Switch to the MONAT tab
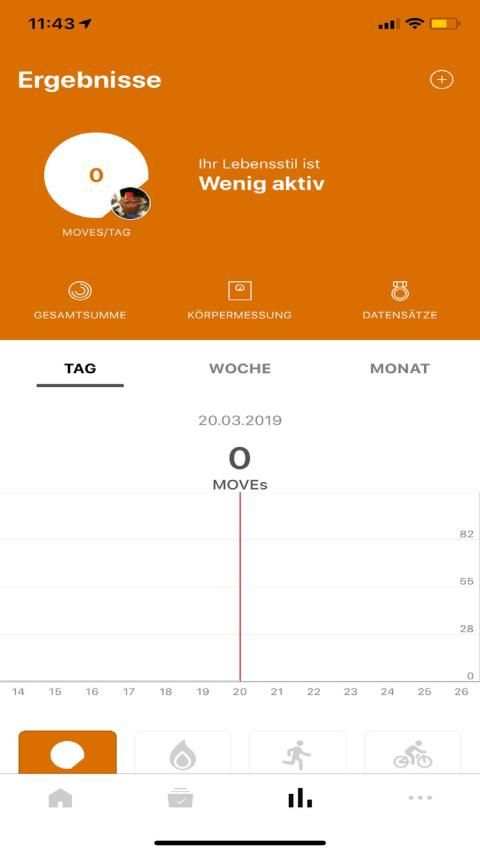The width and height of the screenshot is (480, 853). point(400,368)
